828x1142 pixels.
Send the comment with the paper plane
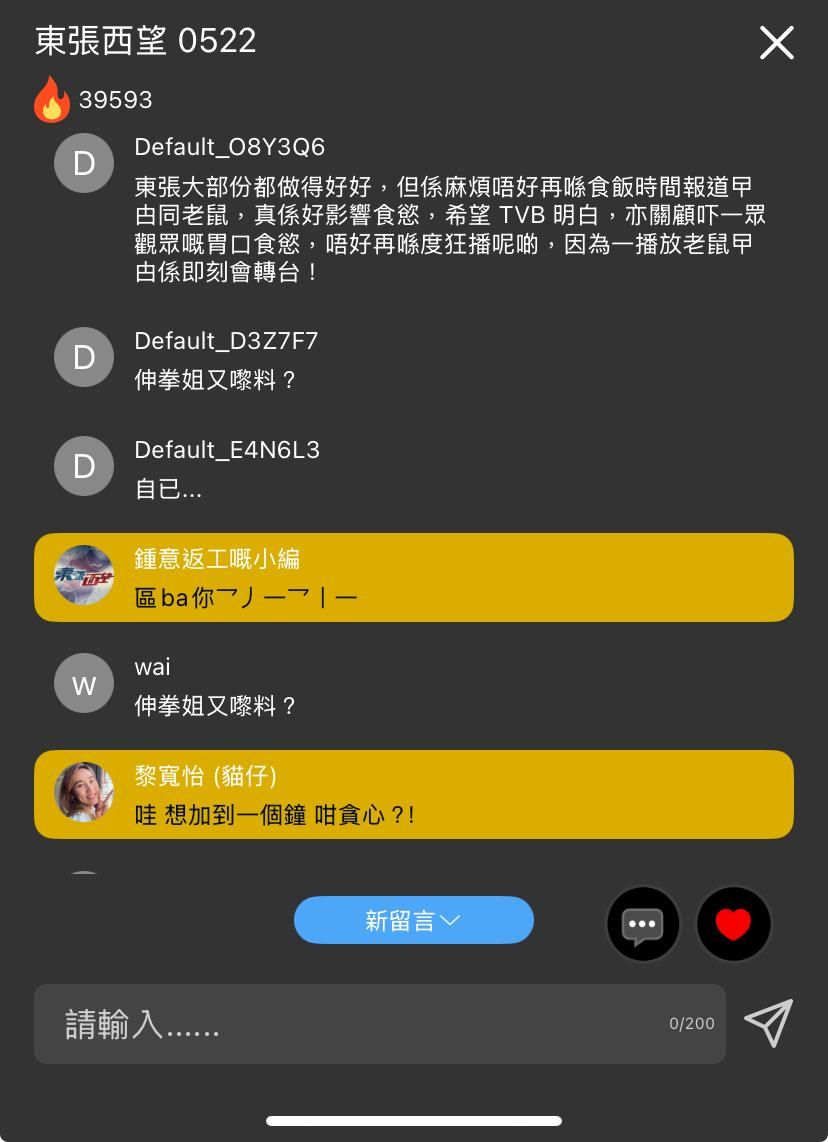coord(768,1023)
